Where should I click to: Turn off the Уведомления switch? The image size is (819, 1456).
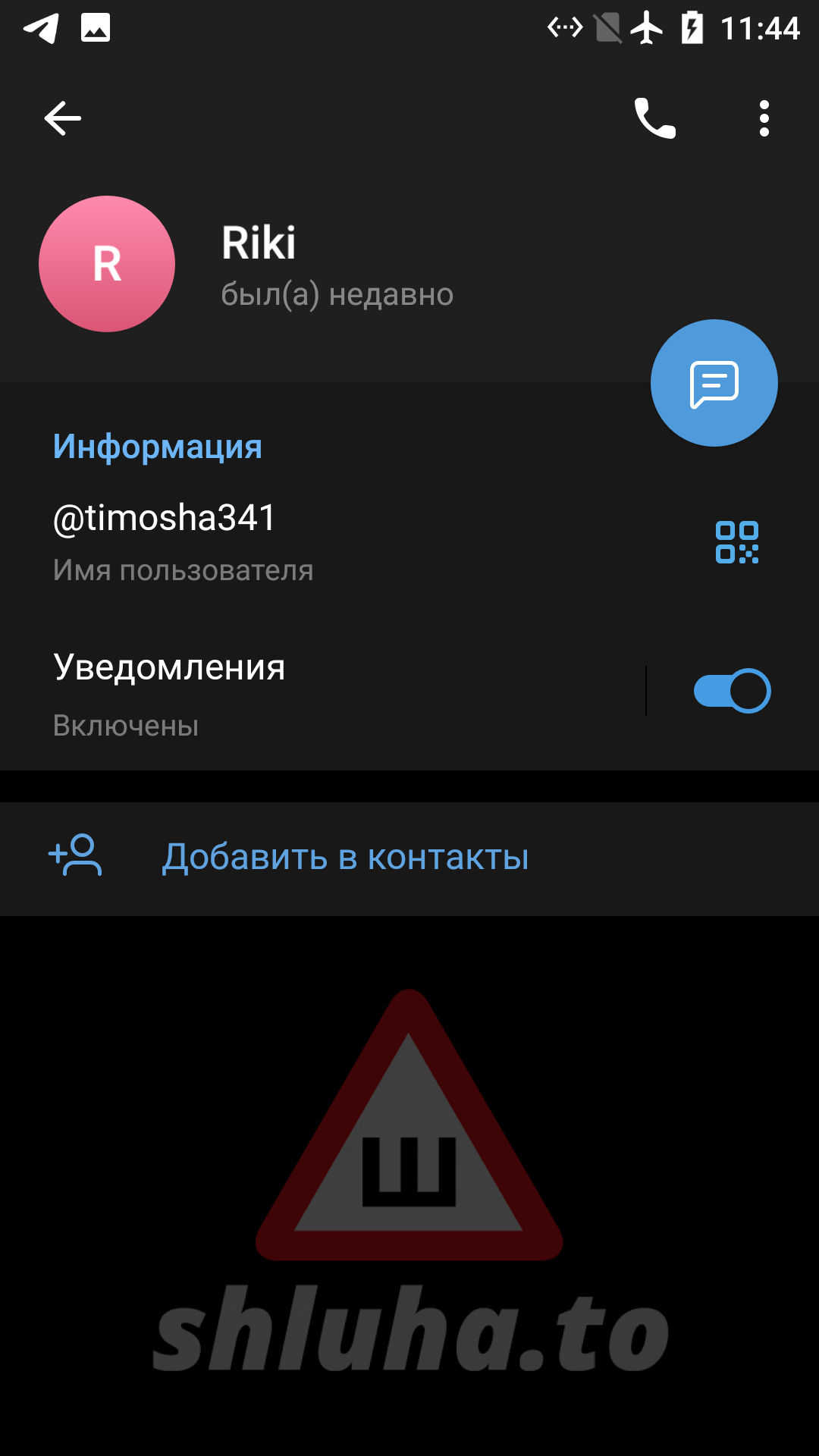(x=732, y=691)
